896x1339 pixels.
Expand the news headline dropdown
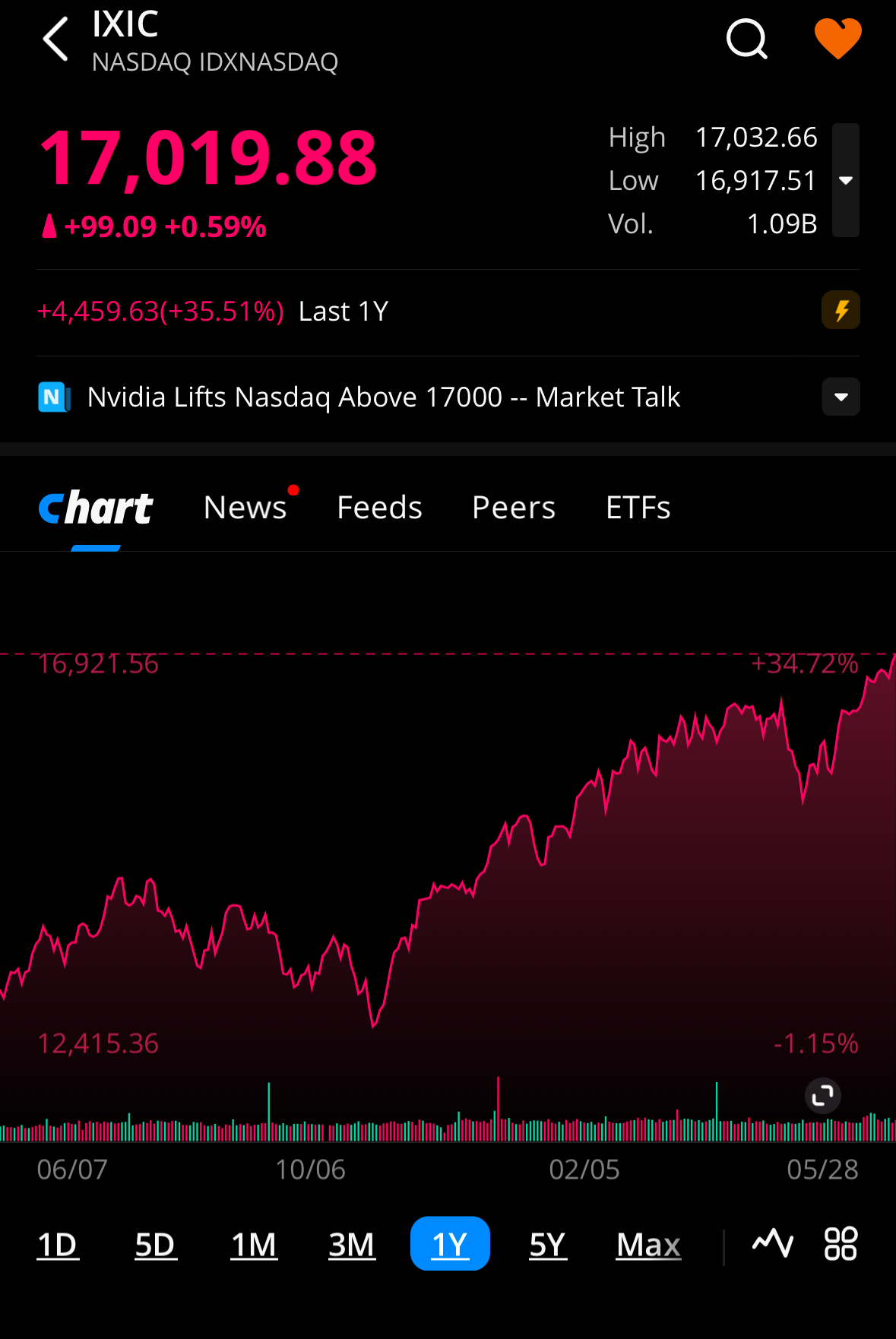[841, 397]
